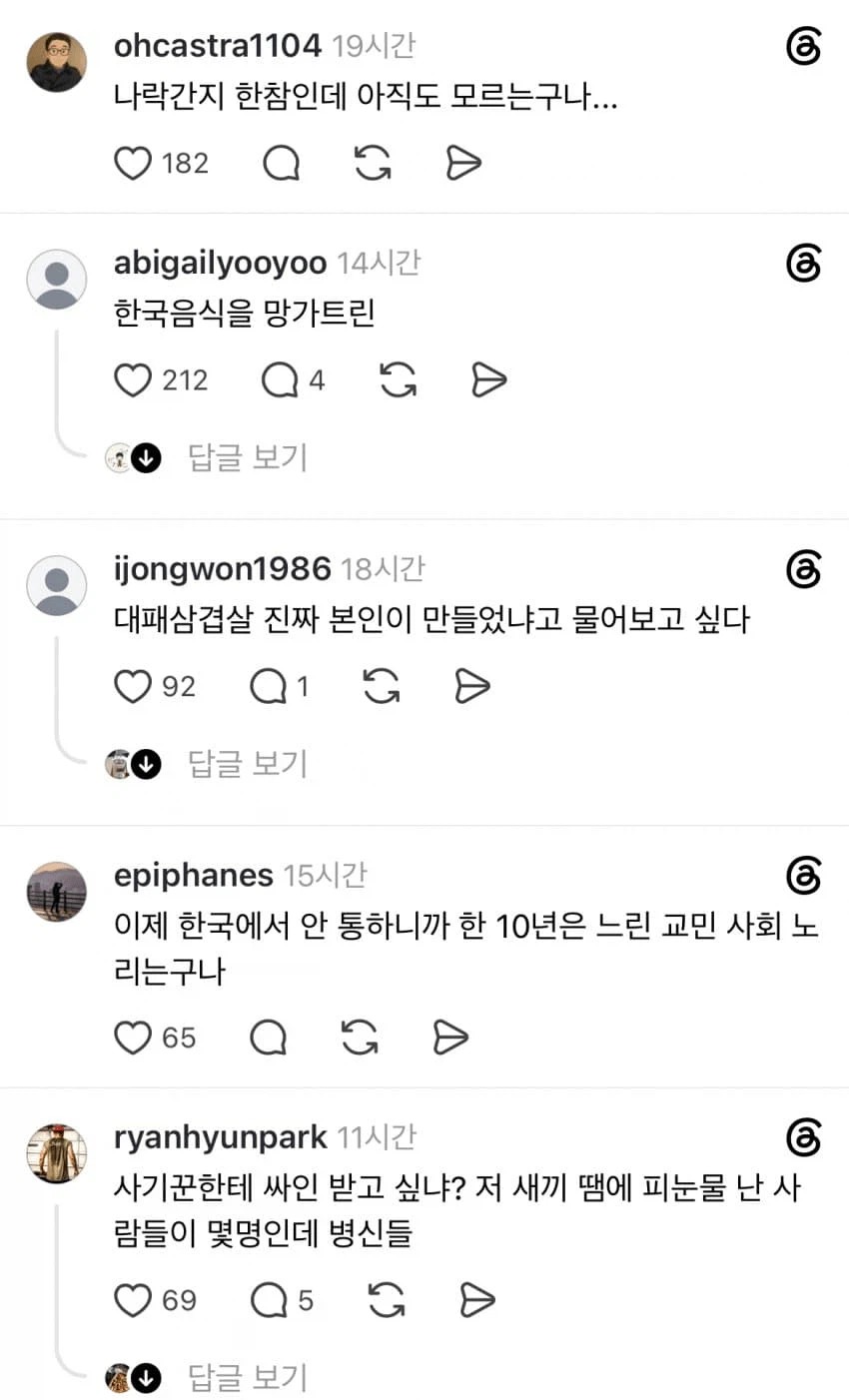Like ohcastra1104's comment
Viewport: 849px width, 1400px height.
click(x=132, y=163)
